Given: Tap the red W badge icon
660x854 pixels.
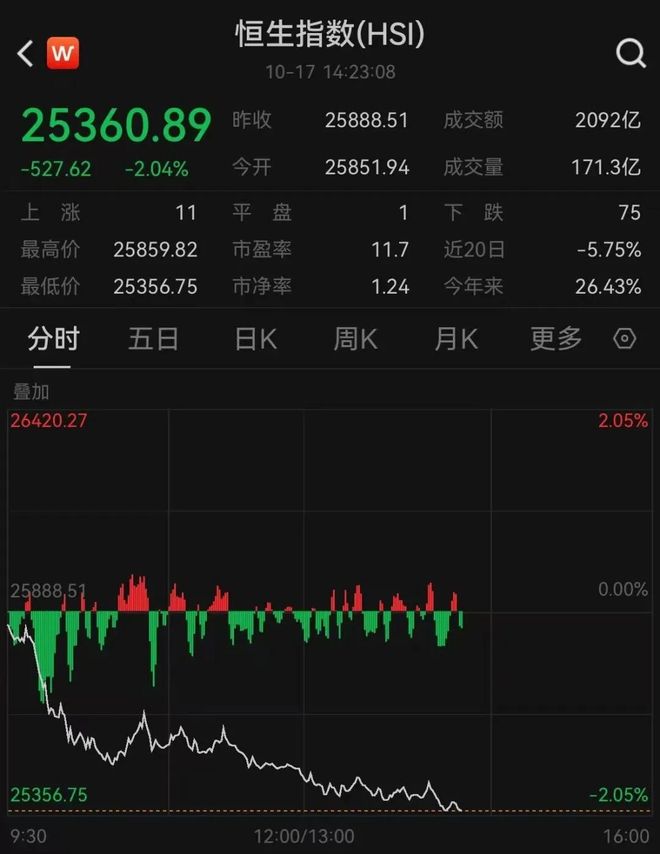Looking at the screenshot, I should pyautogui.click(x=63, y=53).
